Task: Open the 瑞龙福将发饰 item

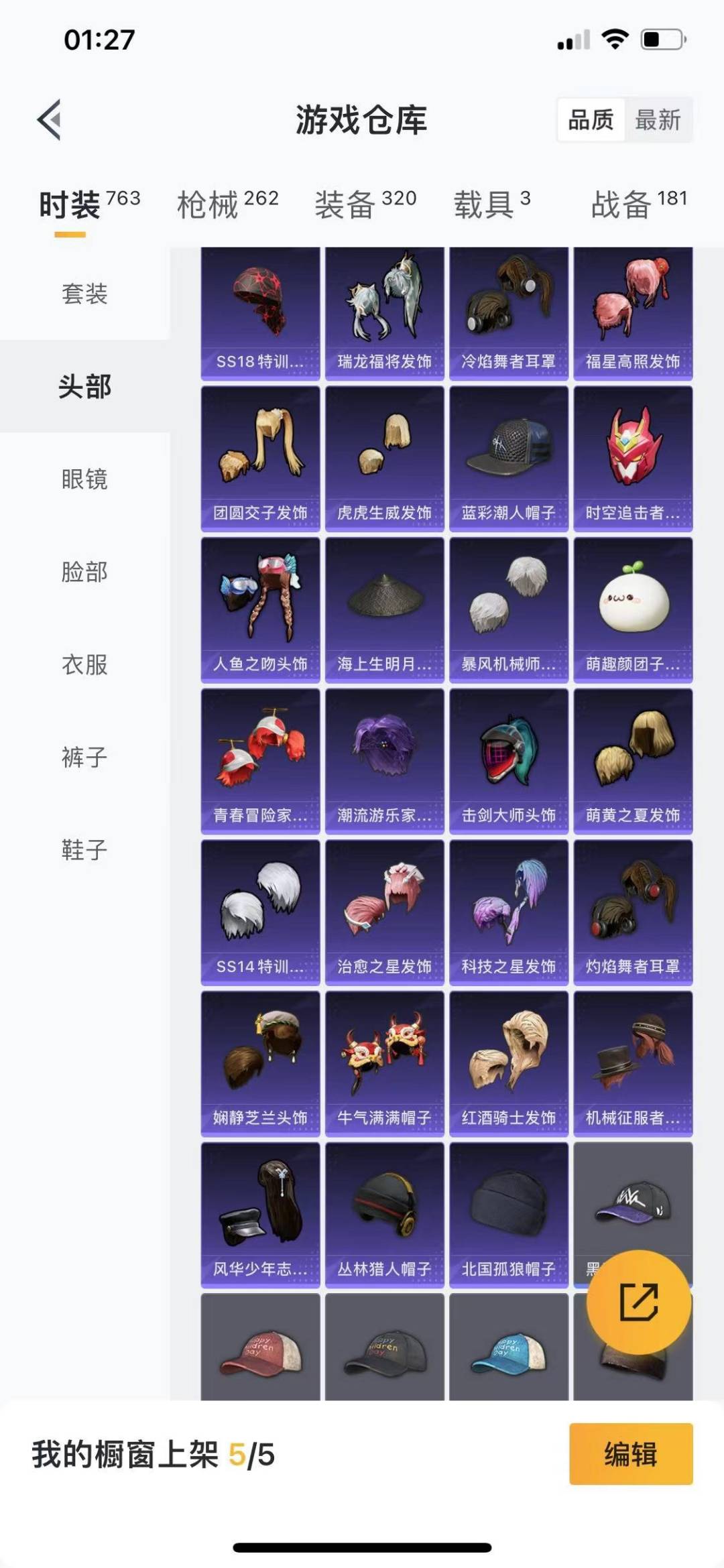Action: click(384, 313)
